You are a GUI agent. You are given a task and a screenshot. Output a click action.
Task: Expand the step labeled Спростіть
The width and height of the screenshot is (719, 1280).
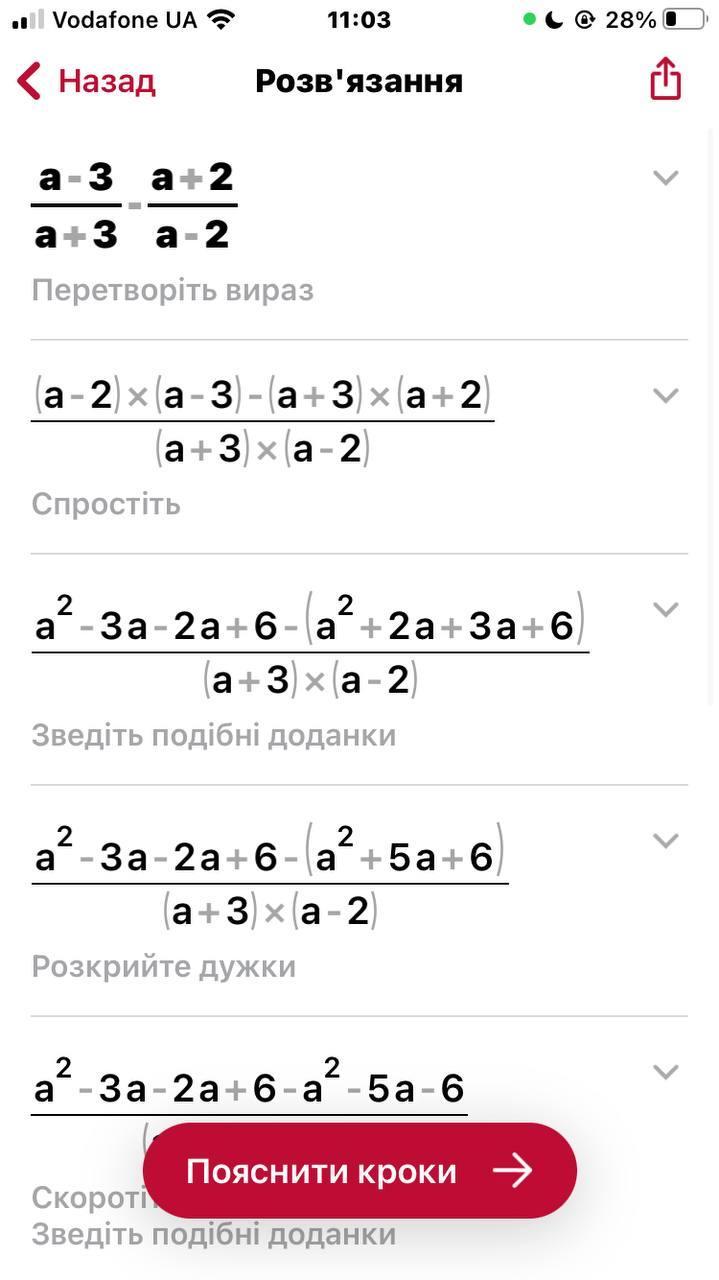click(x=665, y=395)
